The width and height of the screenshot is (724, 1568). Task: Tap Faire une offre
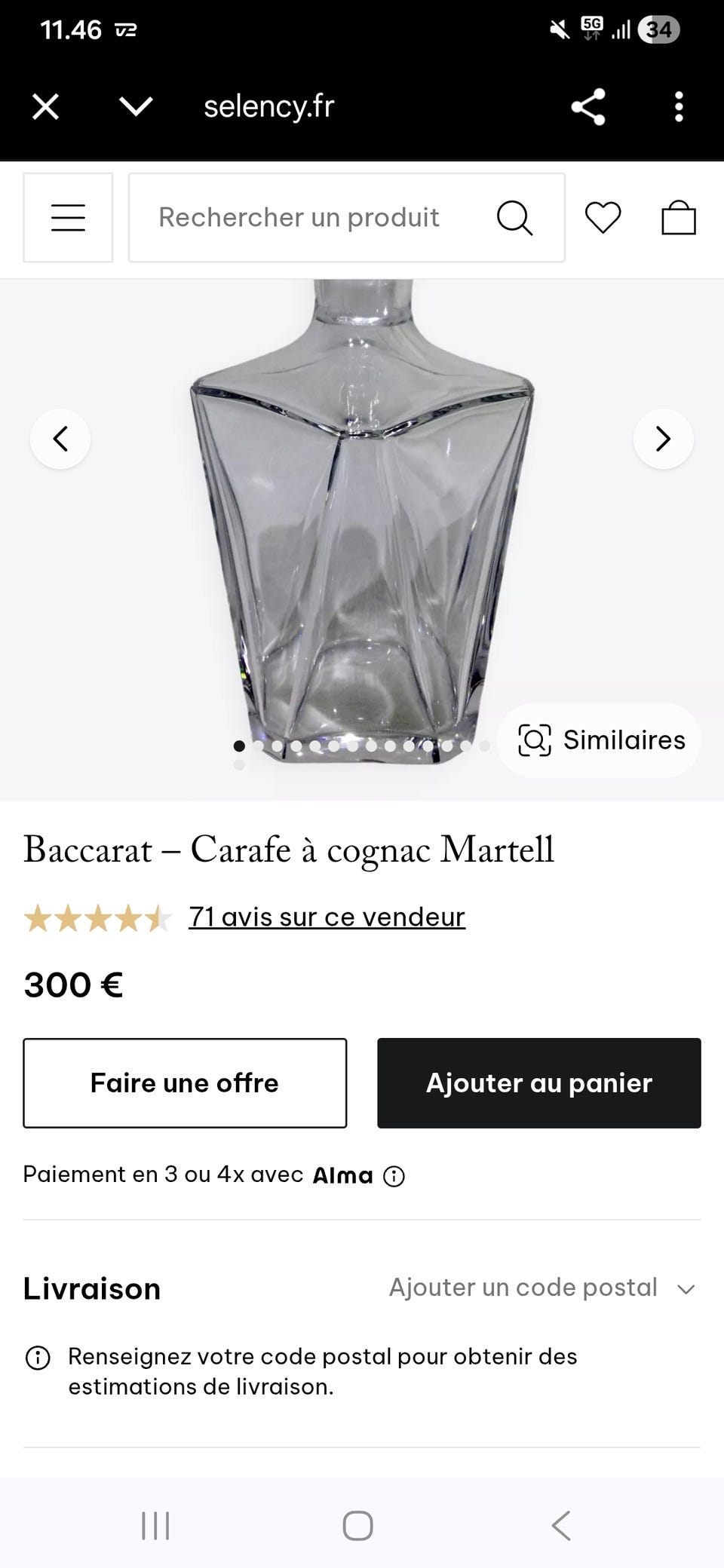point(185,1083)
